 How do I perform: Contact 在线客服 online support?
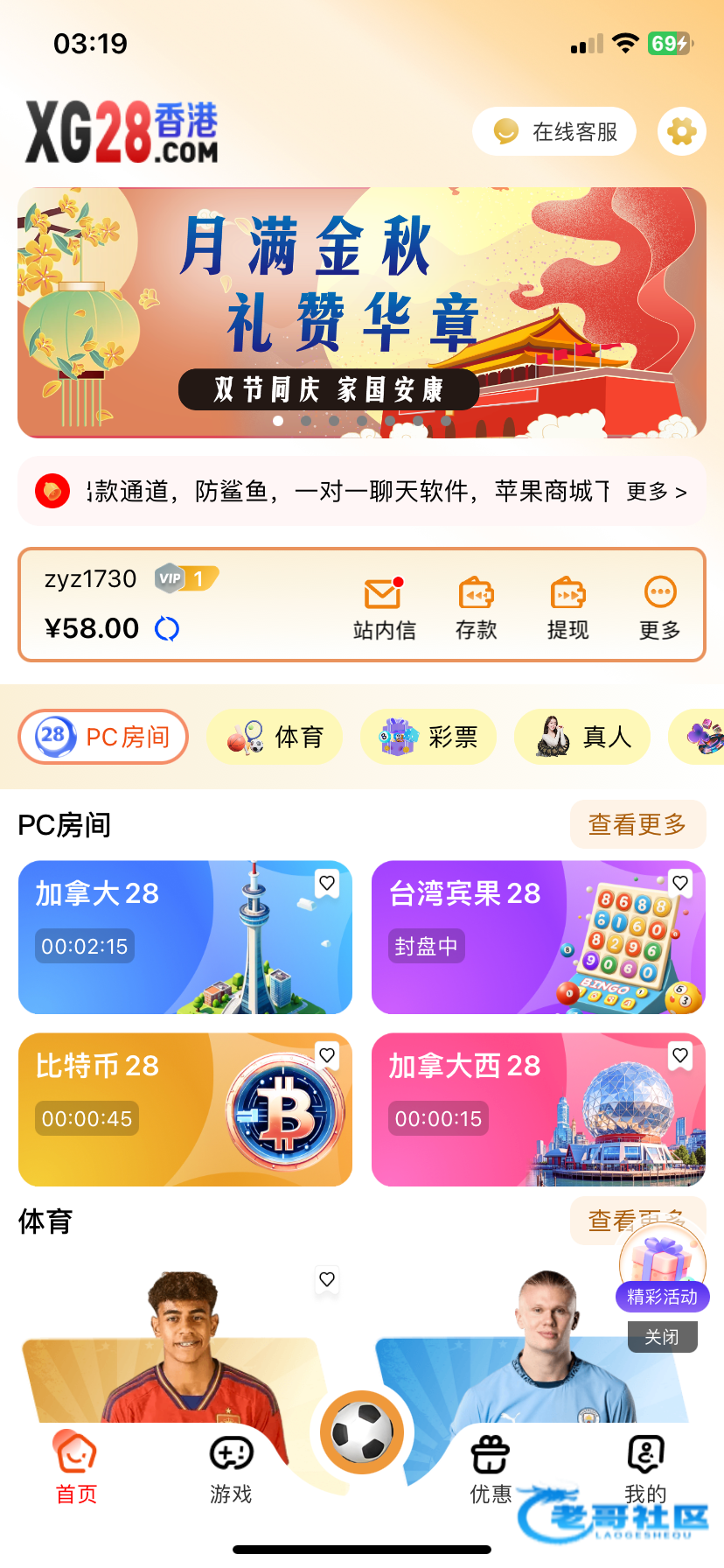(554, 132)
